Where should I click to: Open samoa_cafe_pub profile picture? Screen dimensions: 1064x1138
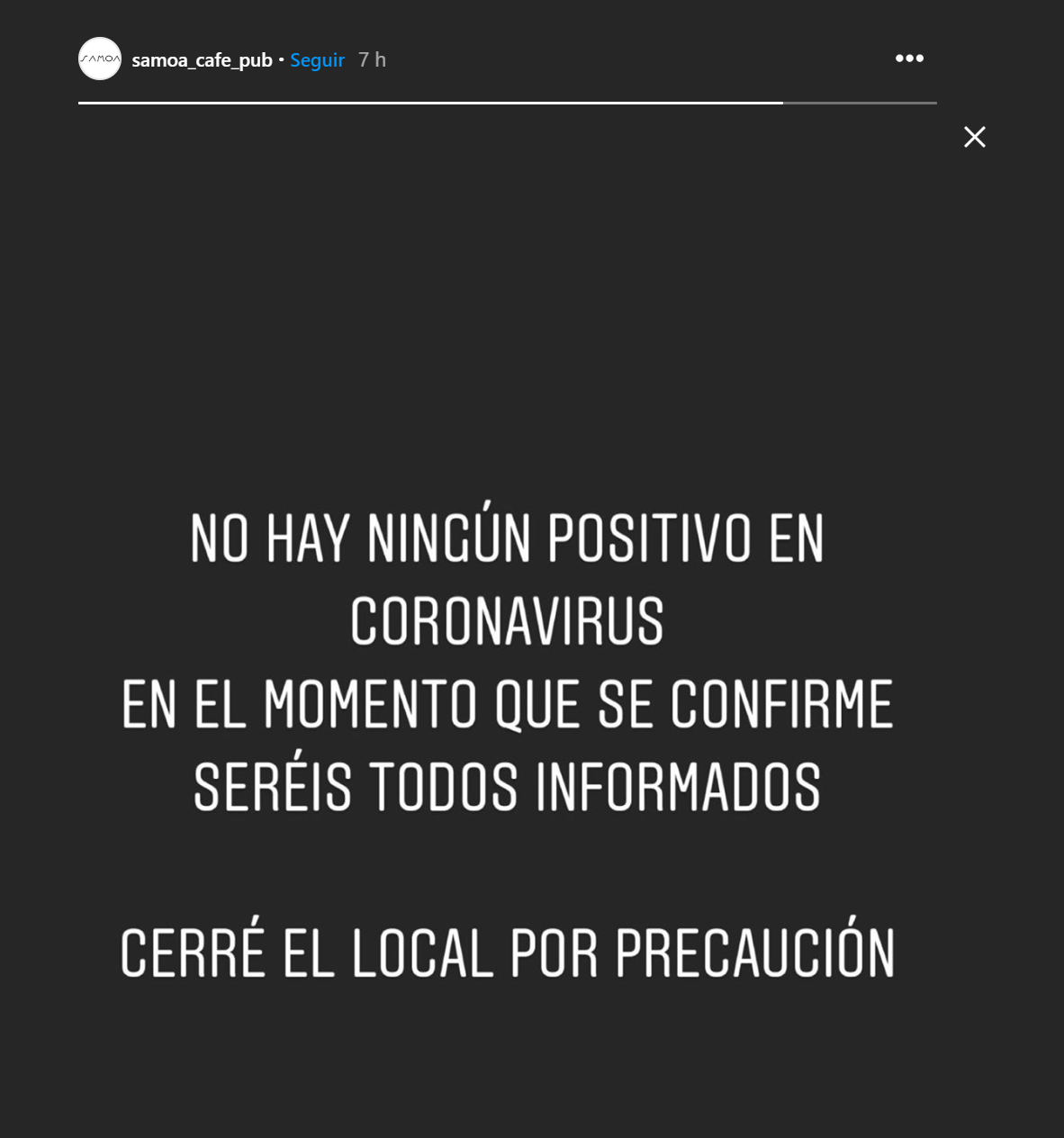tap(100, 59)
